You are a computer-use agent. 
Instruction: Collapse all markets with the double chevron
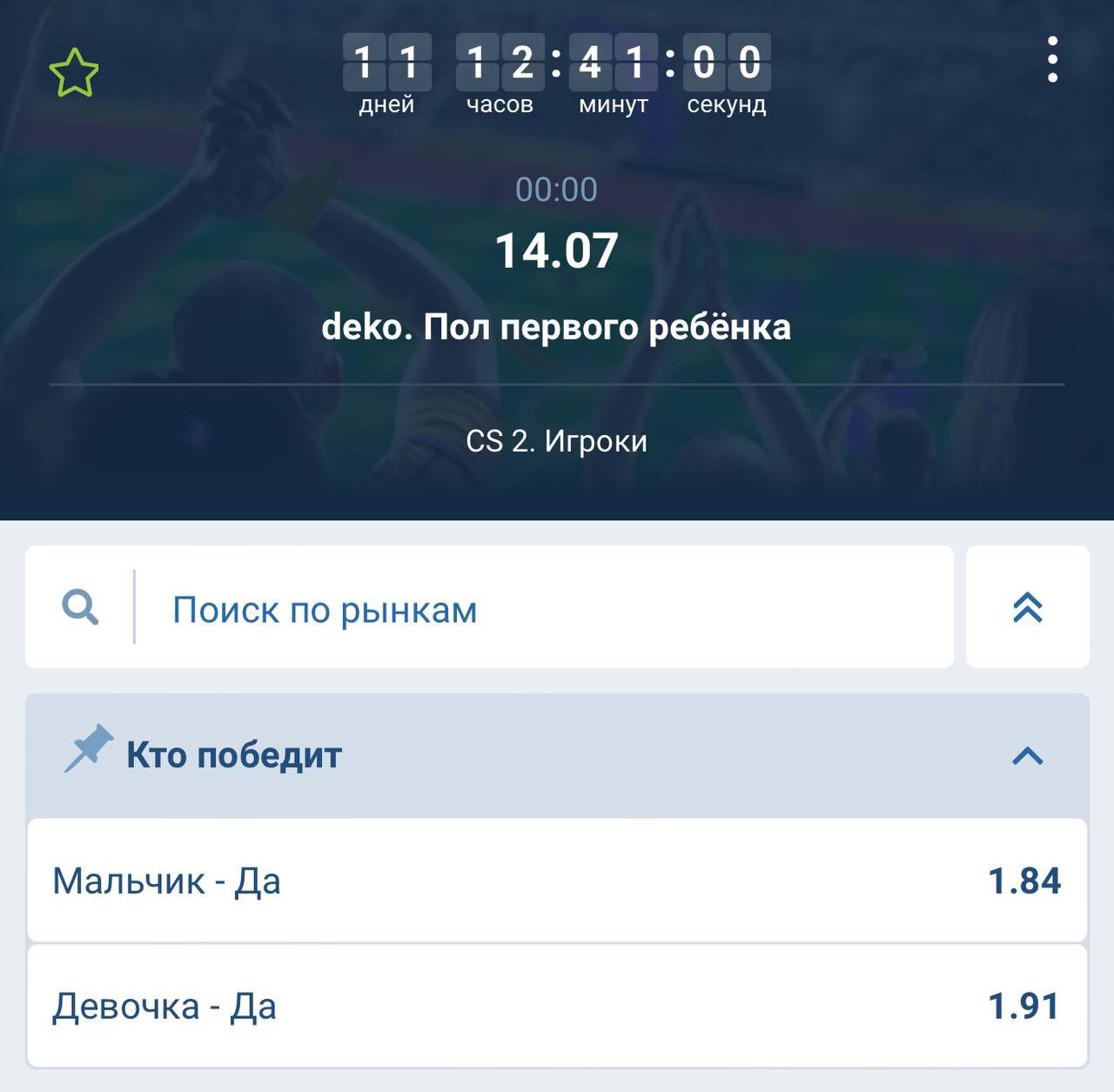1027,608
